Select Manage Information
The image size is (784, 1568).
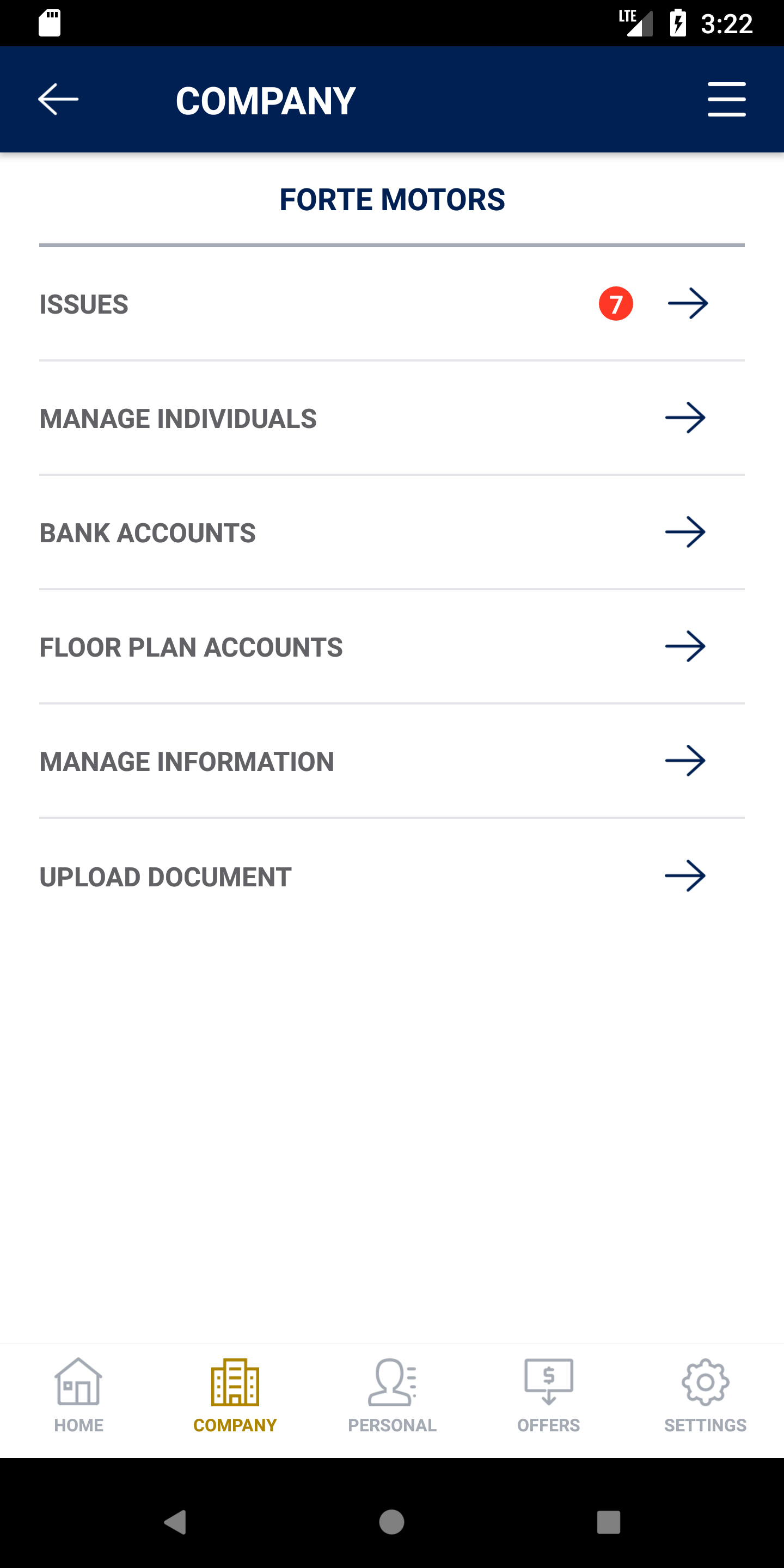coord(391,762)
